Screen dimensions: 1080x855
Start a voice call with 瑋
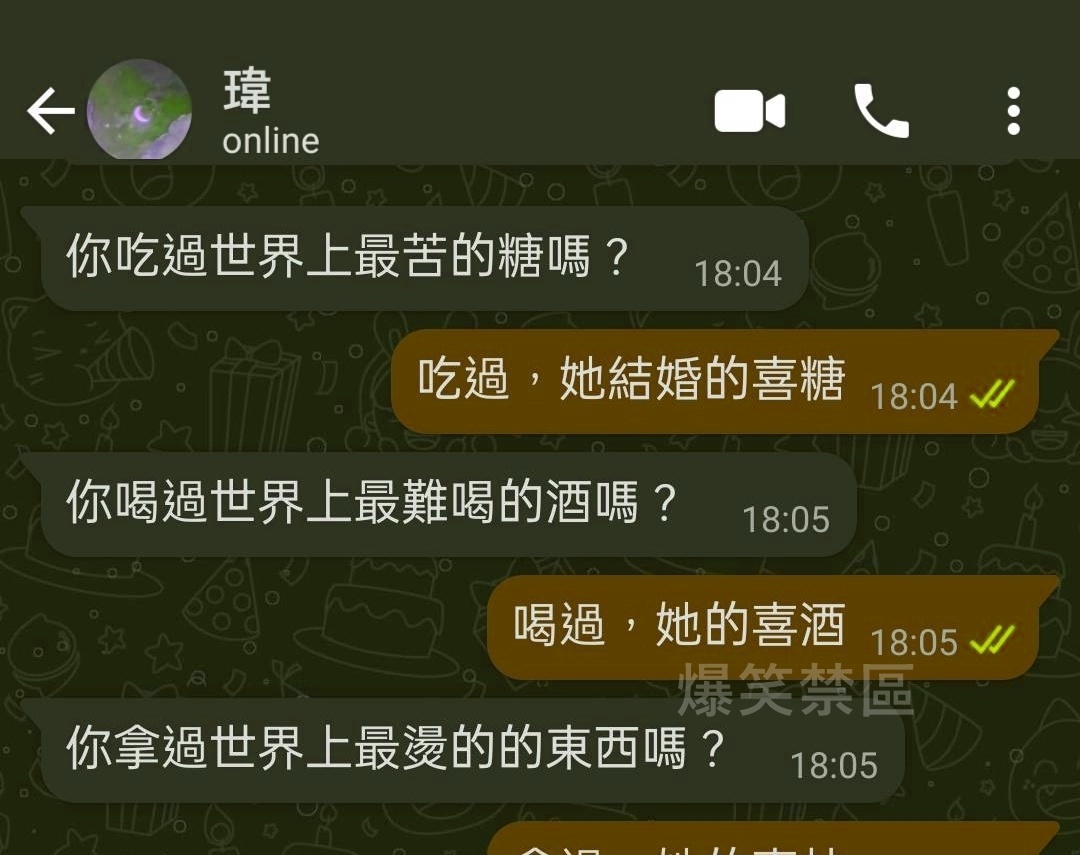point(881,110)
